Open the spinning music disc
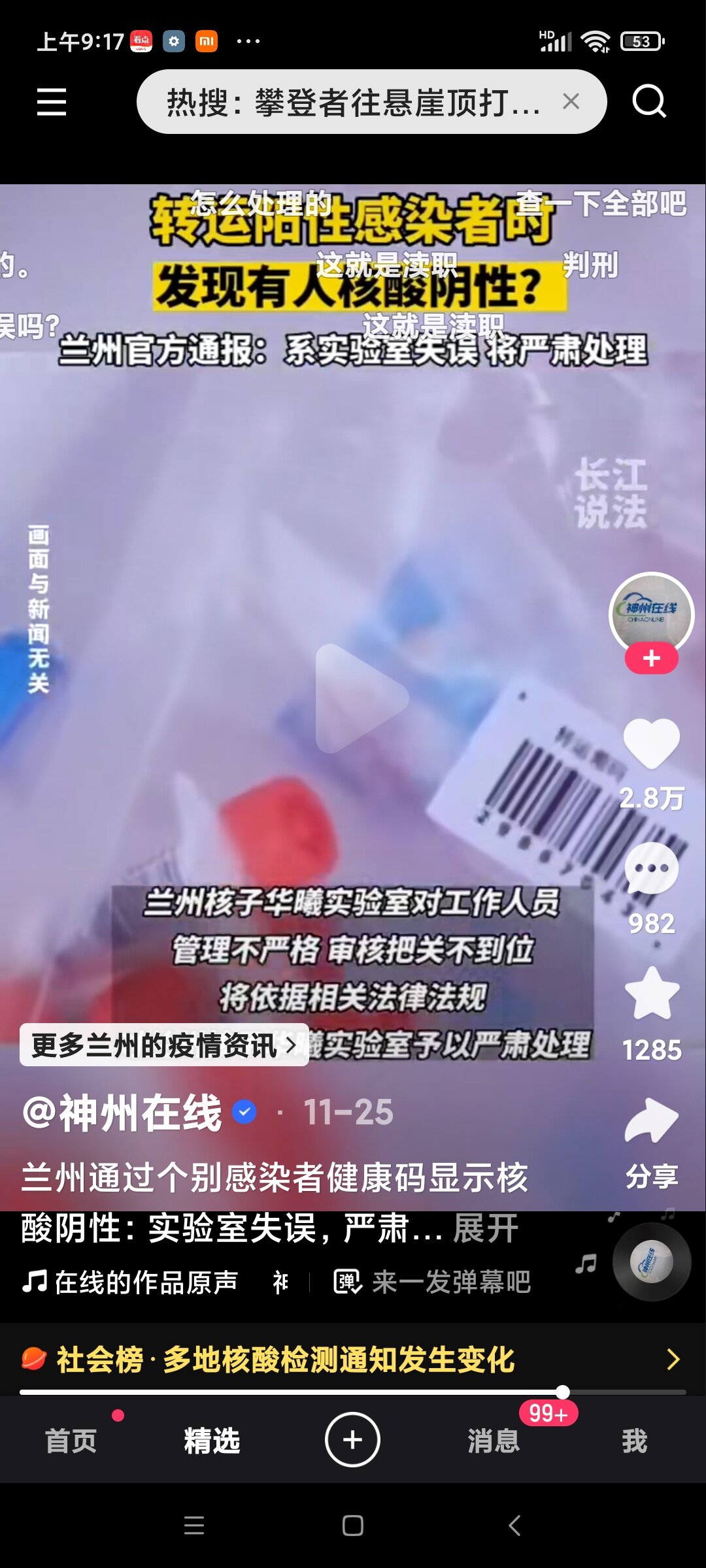This screenshot has width=706, height=1568. 651,1262
